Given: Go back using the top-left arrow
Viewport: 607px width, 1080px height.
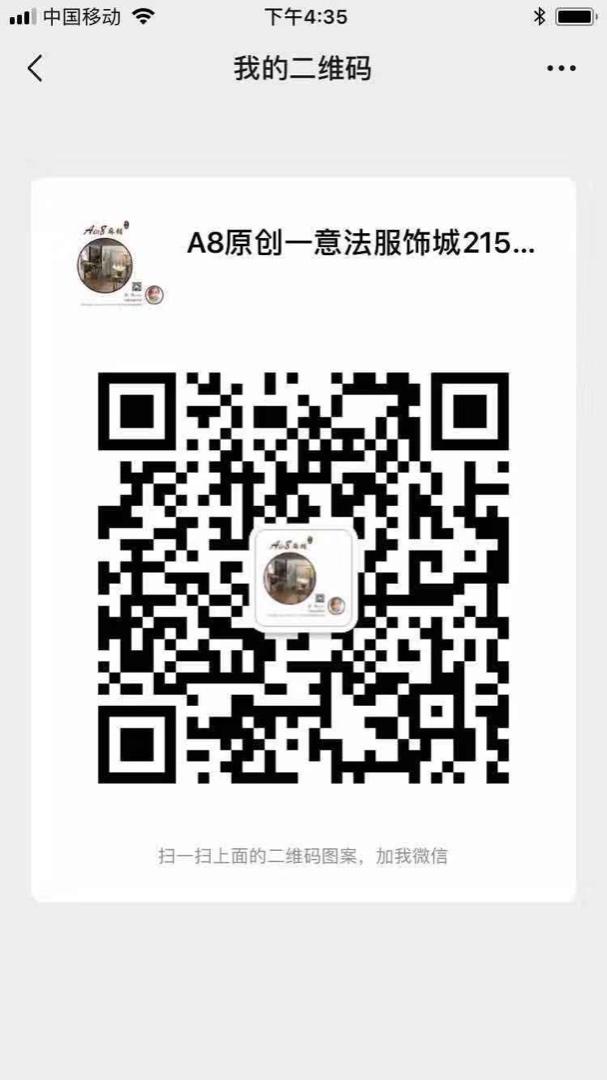Looking at the screenshot, I should 35,68.
